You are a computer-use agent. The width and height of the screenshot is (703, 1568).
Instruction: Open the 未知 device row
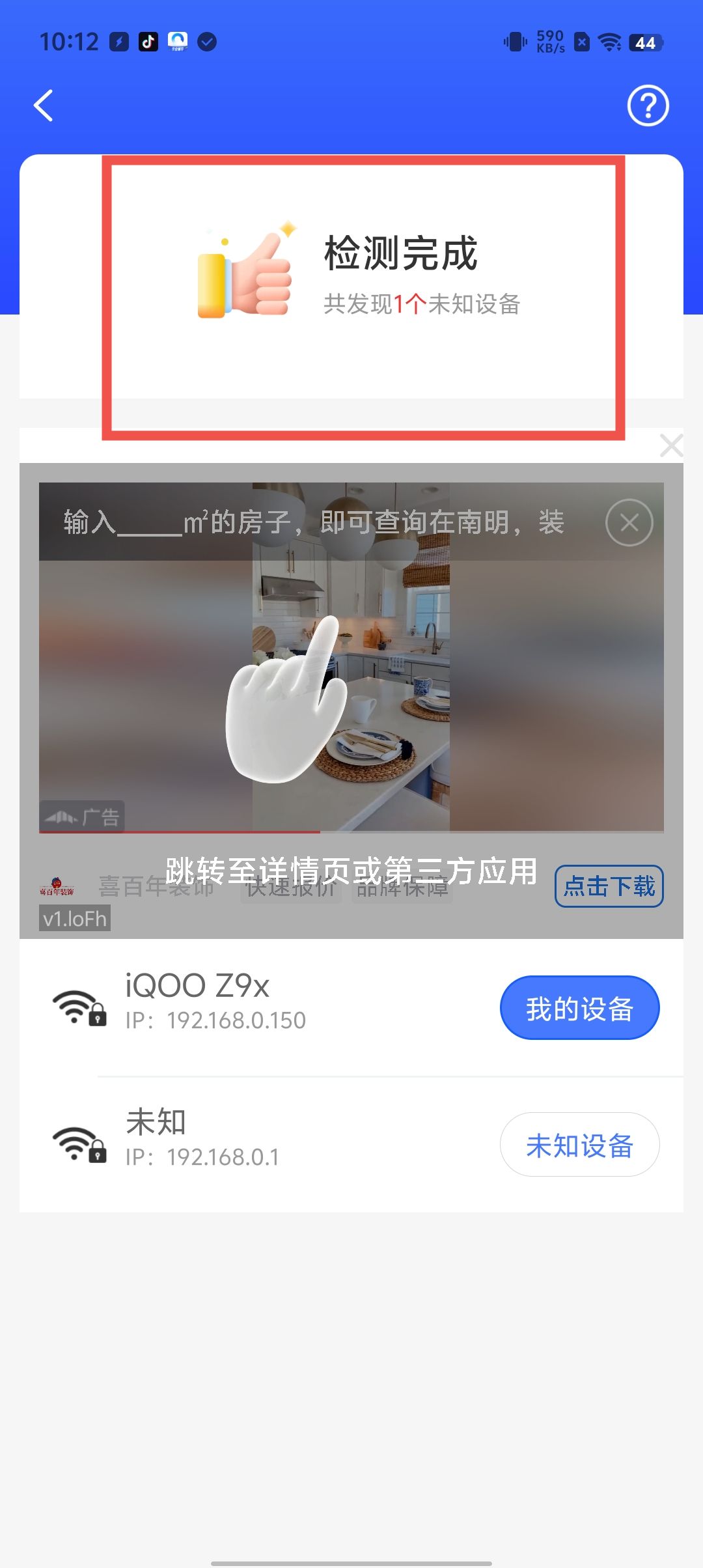tap(260, 1140)
